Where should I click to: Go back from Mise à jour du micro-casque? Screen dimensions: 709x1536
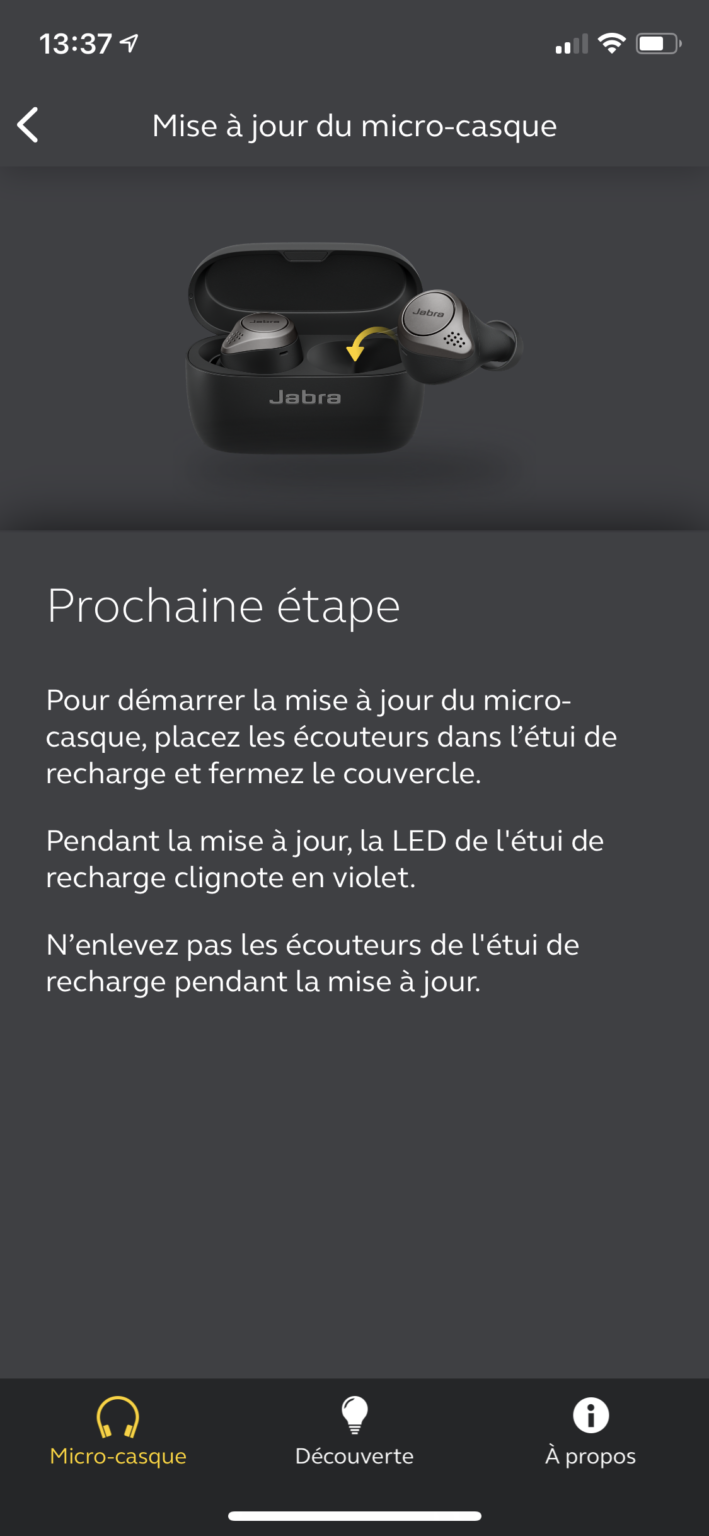(x=28, y=126)
